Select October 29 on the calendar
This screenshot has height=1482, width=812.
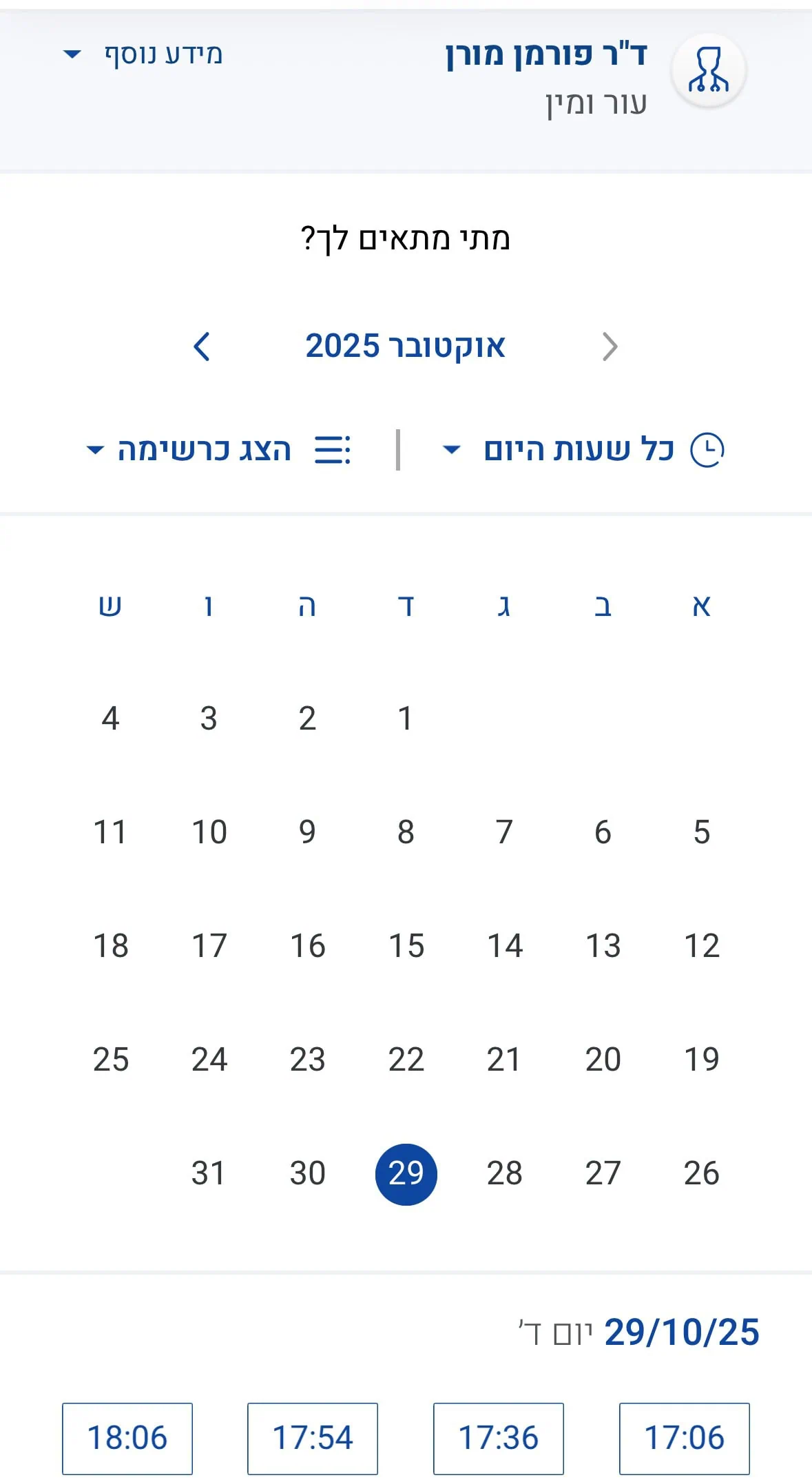(x=406, y=1173)
